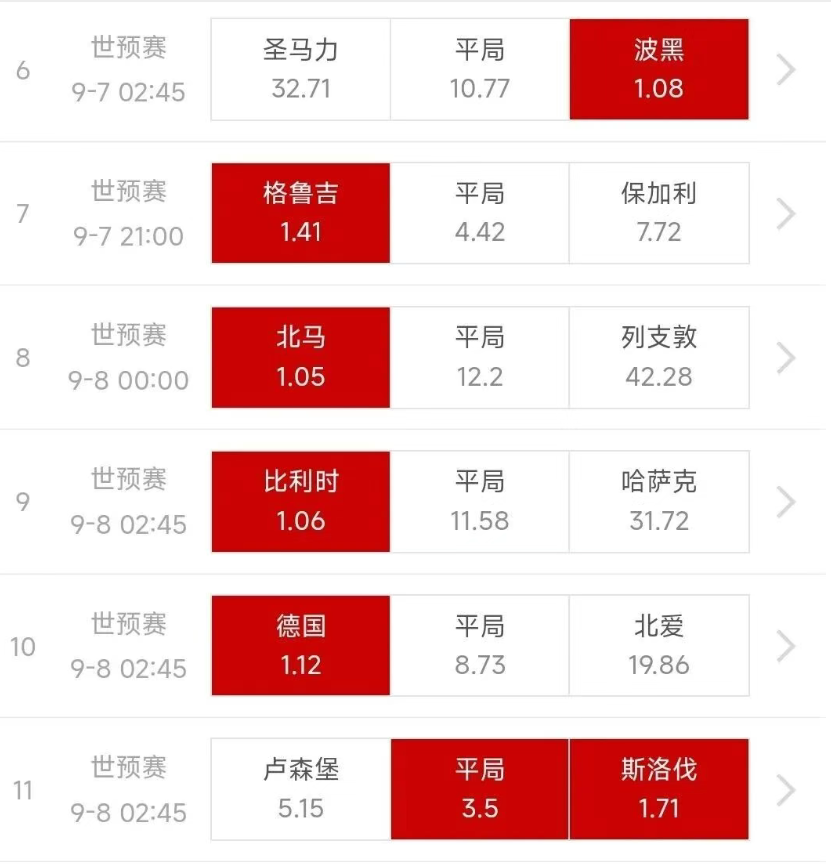Toggle the 北马 1.05 selection
The image size is (831, 864).
click(301, 357)
